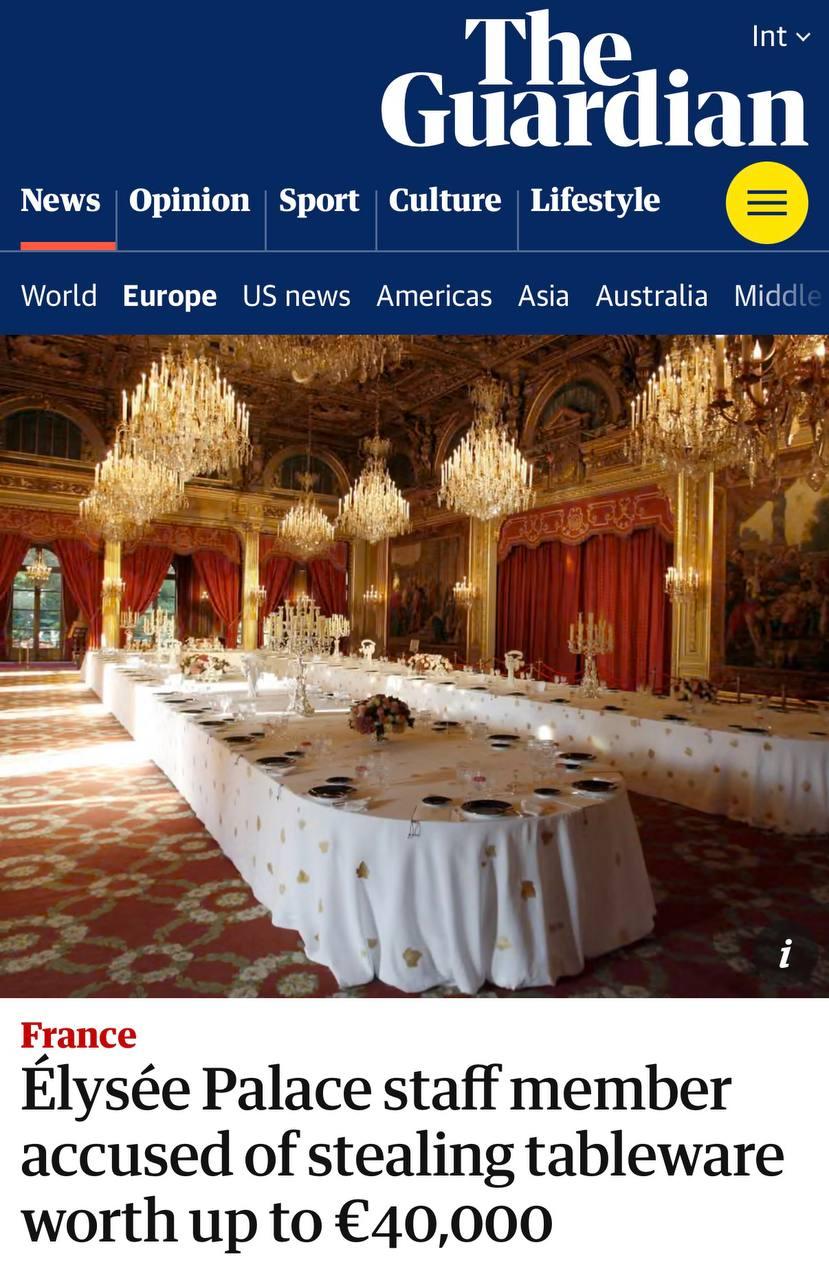Image resolution: width=829 pixels, height=1280 pixels.
Task: Select the Europe subsection
Action: (169, 296)
